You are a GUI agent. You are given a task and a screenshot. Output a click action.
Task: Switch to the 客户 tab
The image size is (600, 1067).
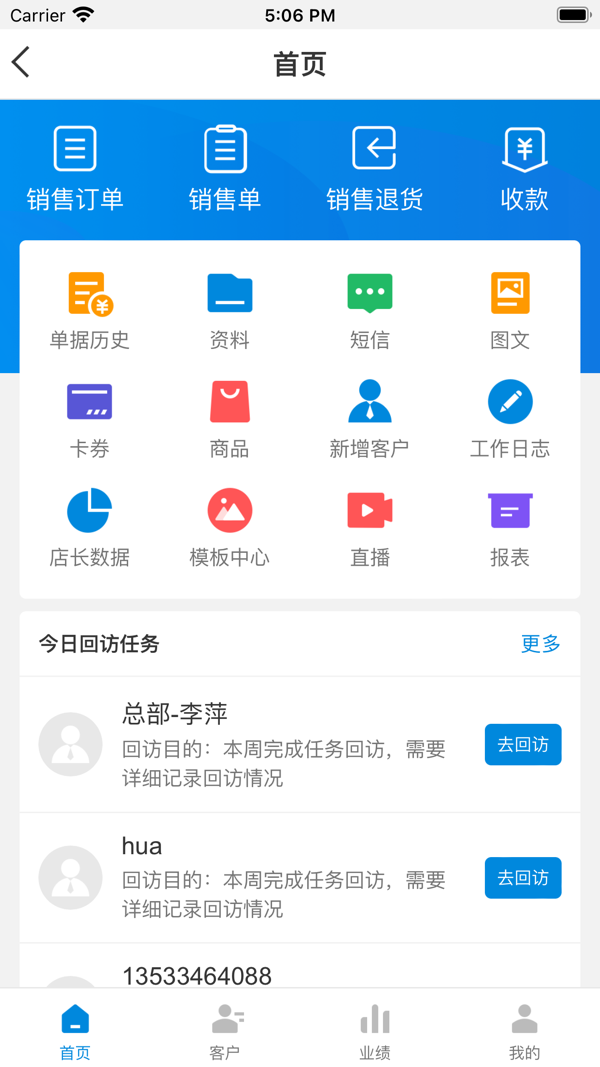(x=225, y=1032)
